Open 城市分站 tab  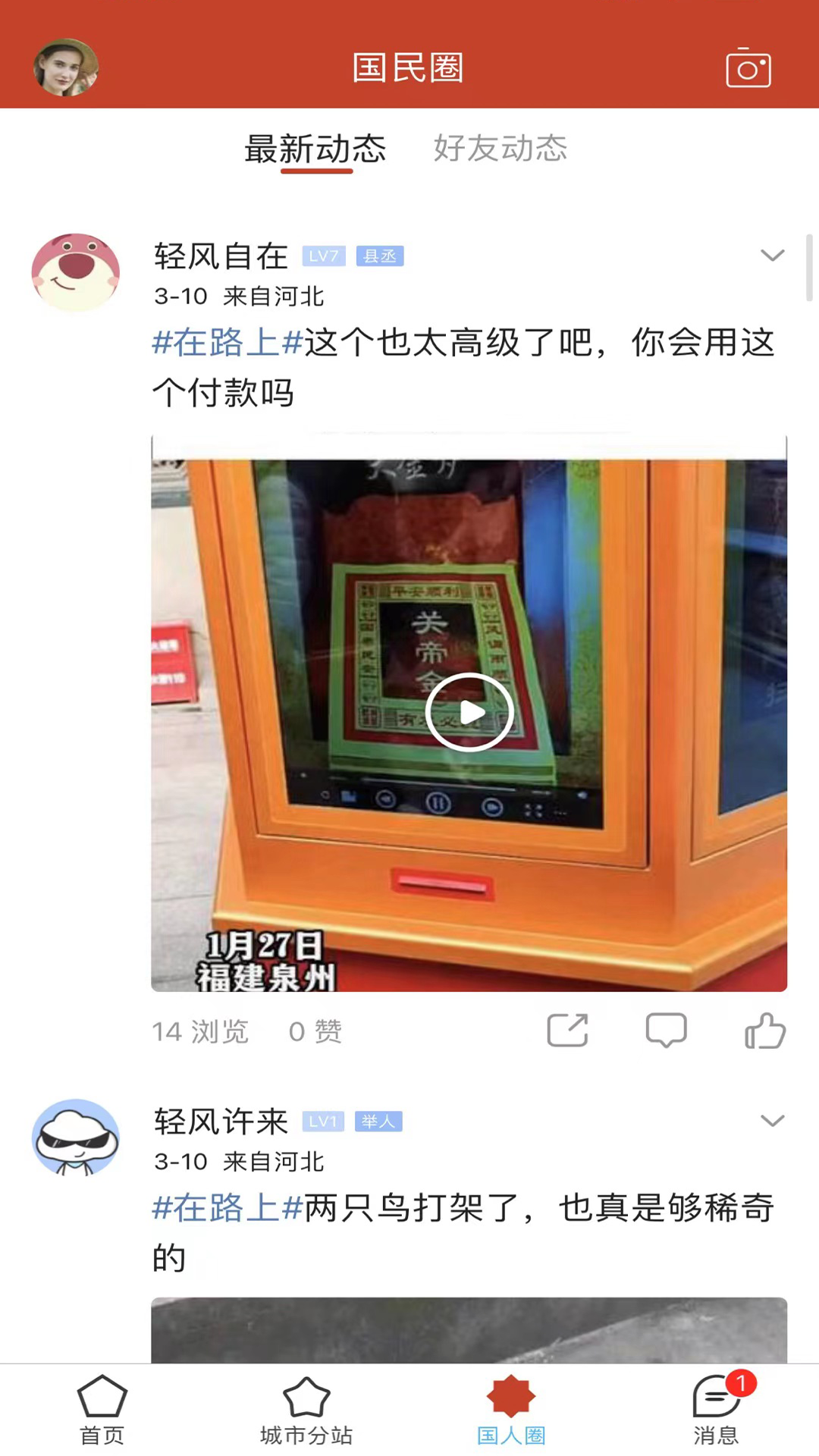pyautogui.click(x=306, y=1410)
